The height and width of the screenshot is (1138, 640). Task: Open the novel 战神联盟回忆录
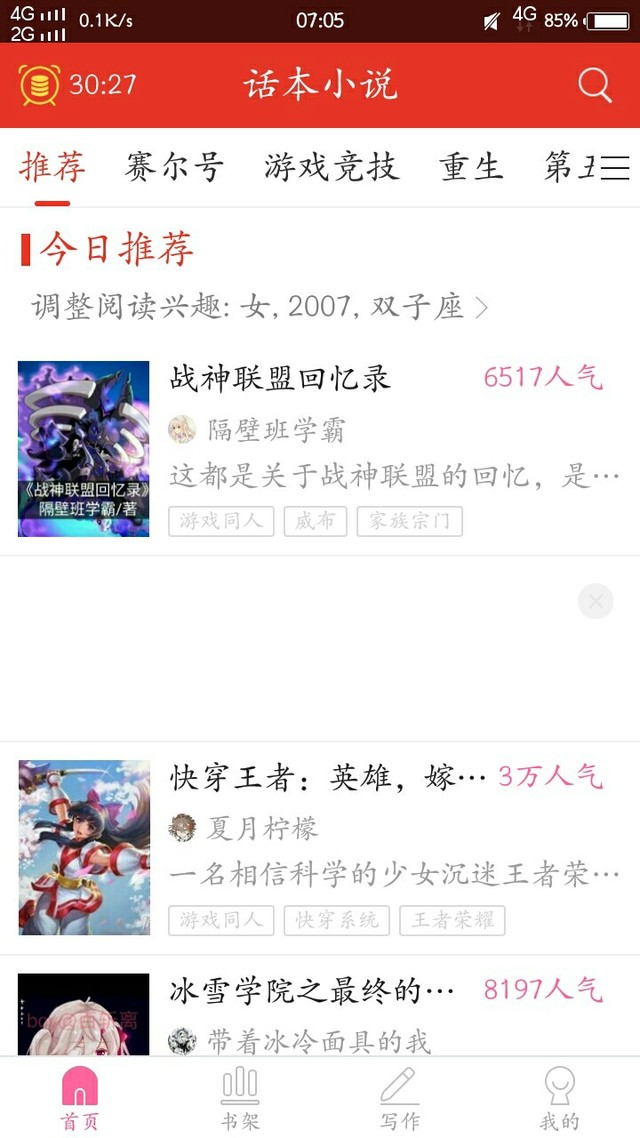(281, 378)
